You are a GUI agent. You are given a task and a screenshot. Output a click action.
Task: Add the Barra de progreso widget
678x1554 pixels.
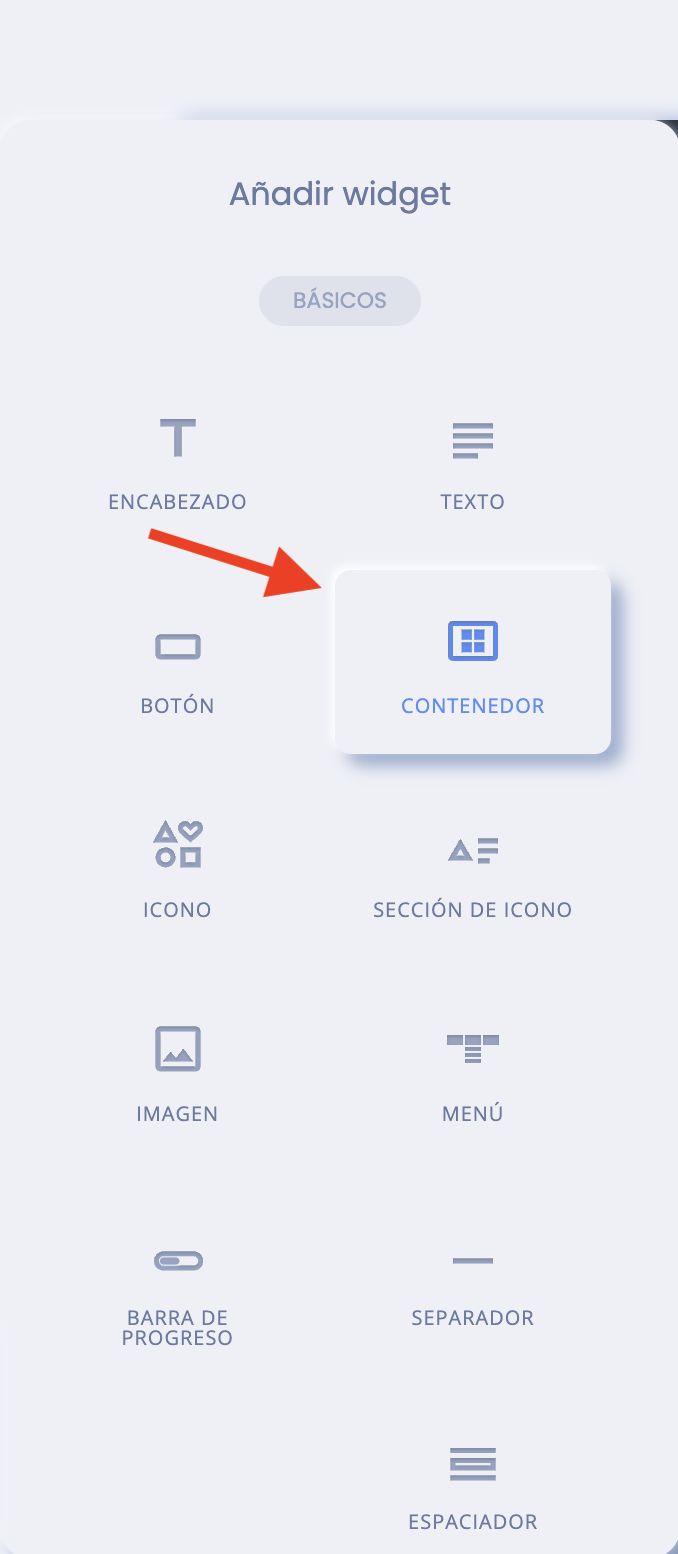[x=177, y=1290]
